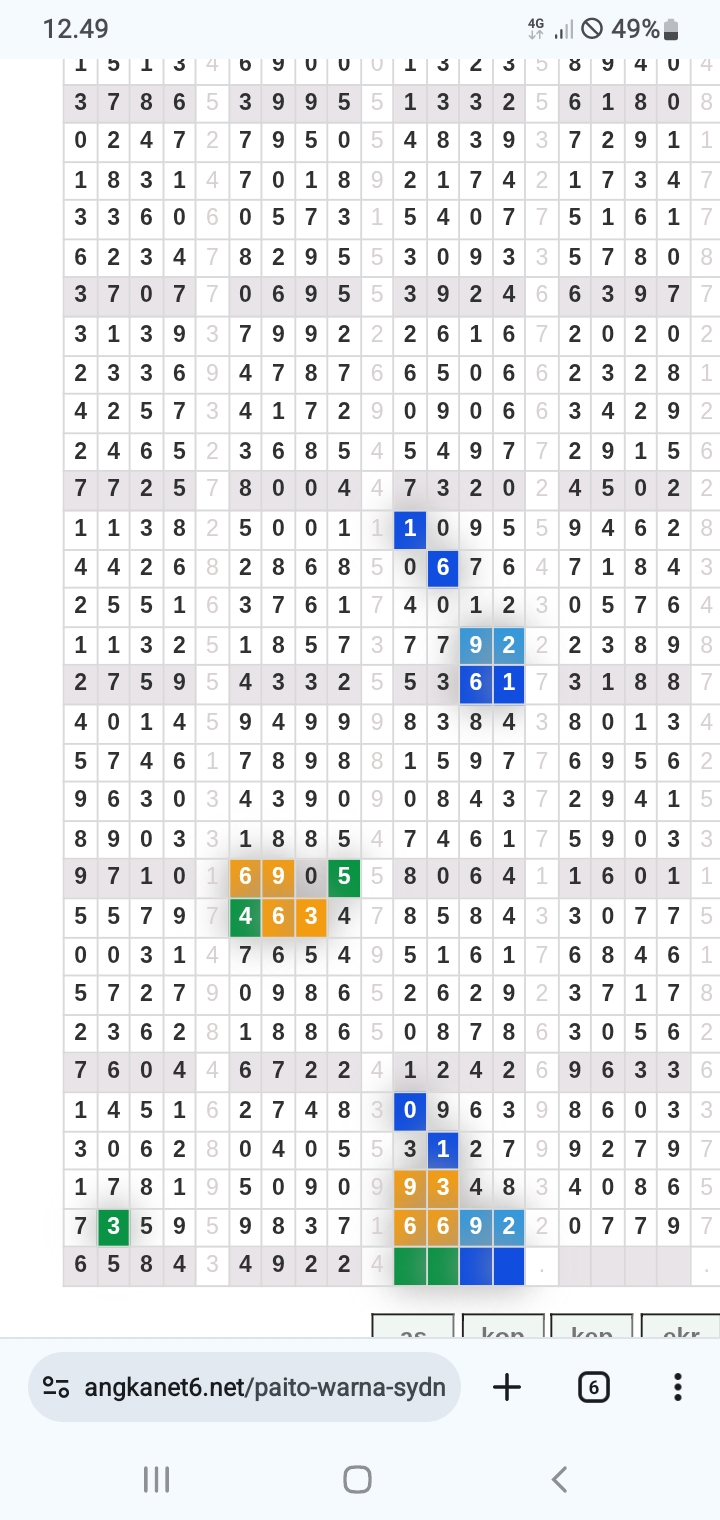
Task: Open a new browser tab
Action: tap(508, 1387)
